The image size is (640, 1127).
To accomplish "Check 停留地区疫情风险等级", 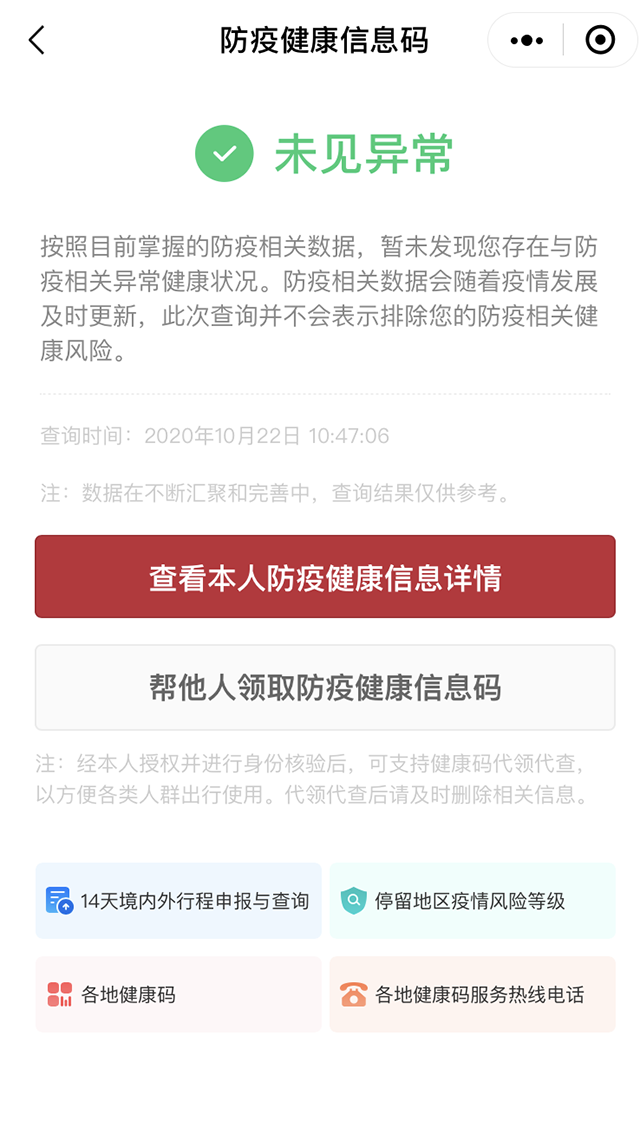I will coord(472,901).
